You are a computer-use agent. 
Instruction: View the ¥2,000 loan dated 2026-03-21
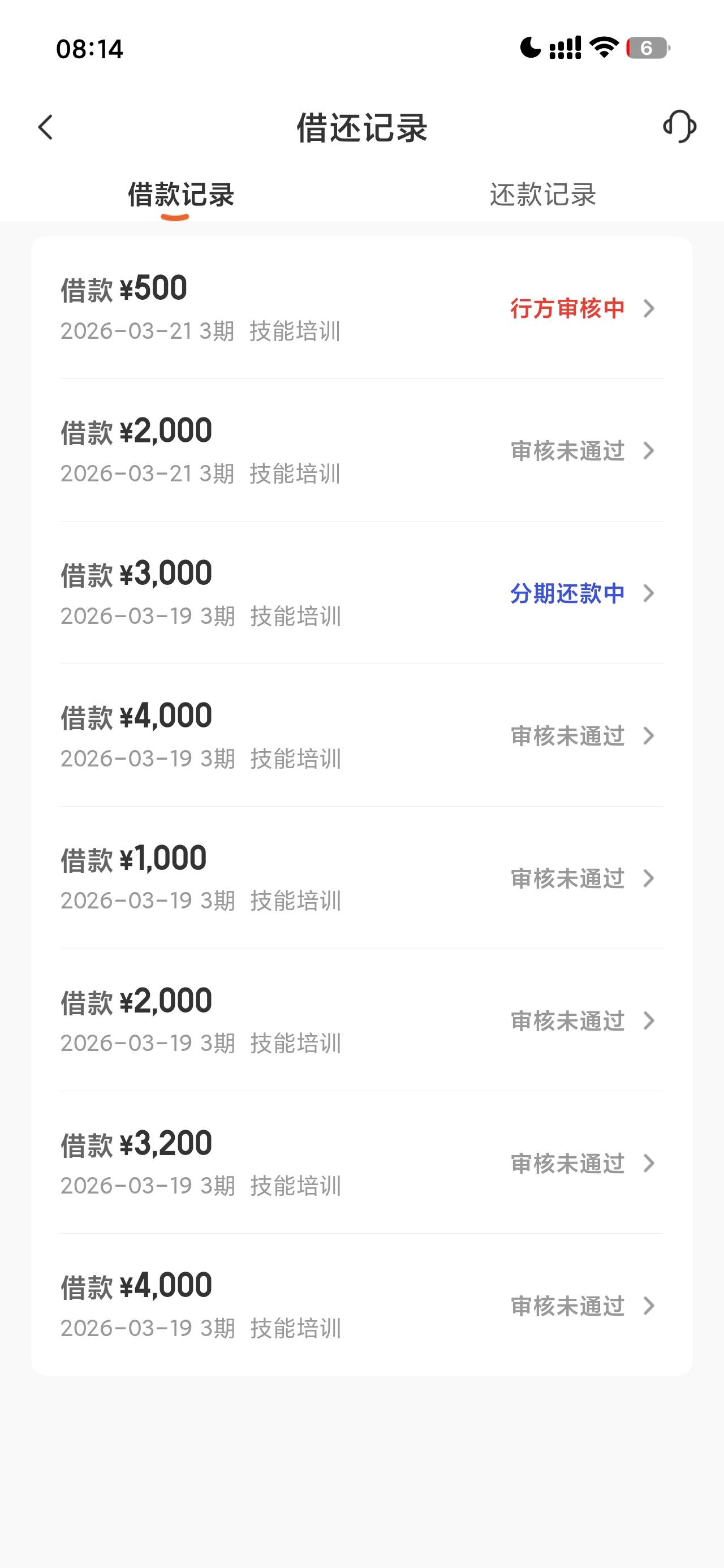coord(361,450)
